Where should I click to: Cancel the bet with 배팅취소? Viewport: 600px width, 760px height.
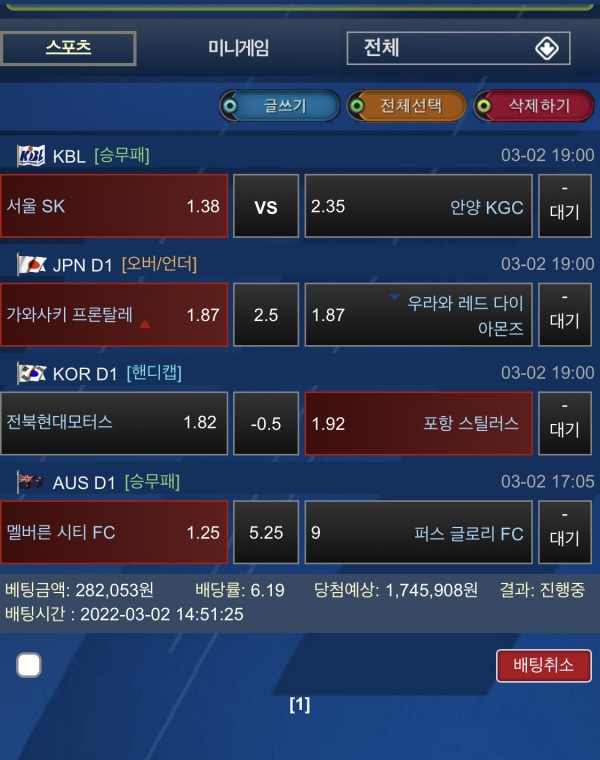click(x=543, y=665)
